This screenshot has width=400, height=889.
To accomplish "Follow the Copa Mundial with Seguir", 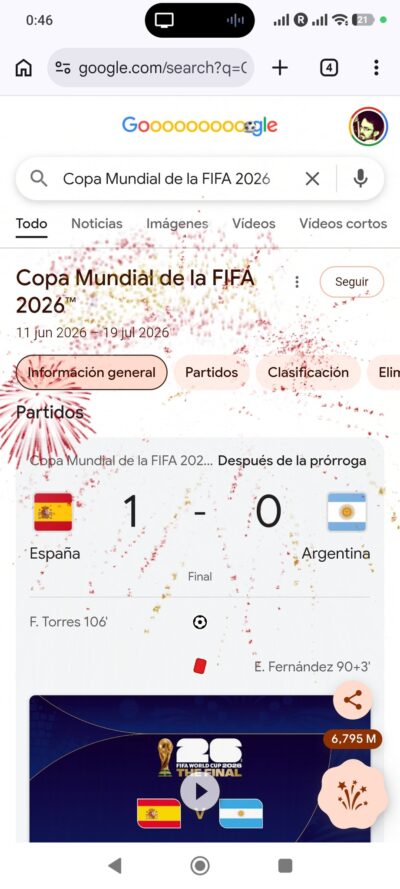I will click(351, 282).
